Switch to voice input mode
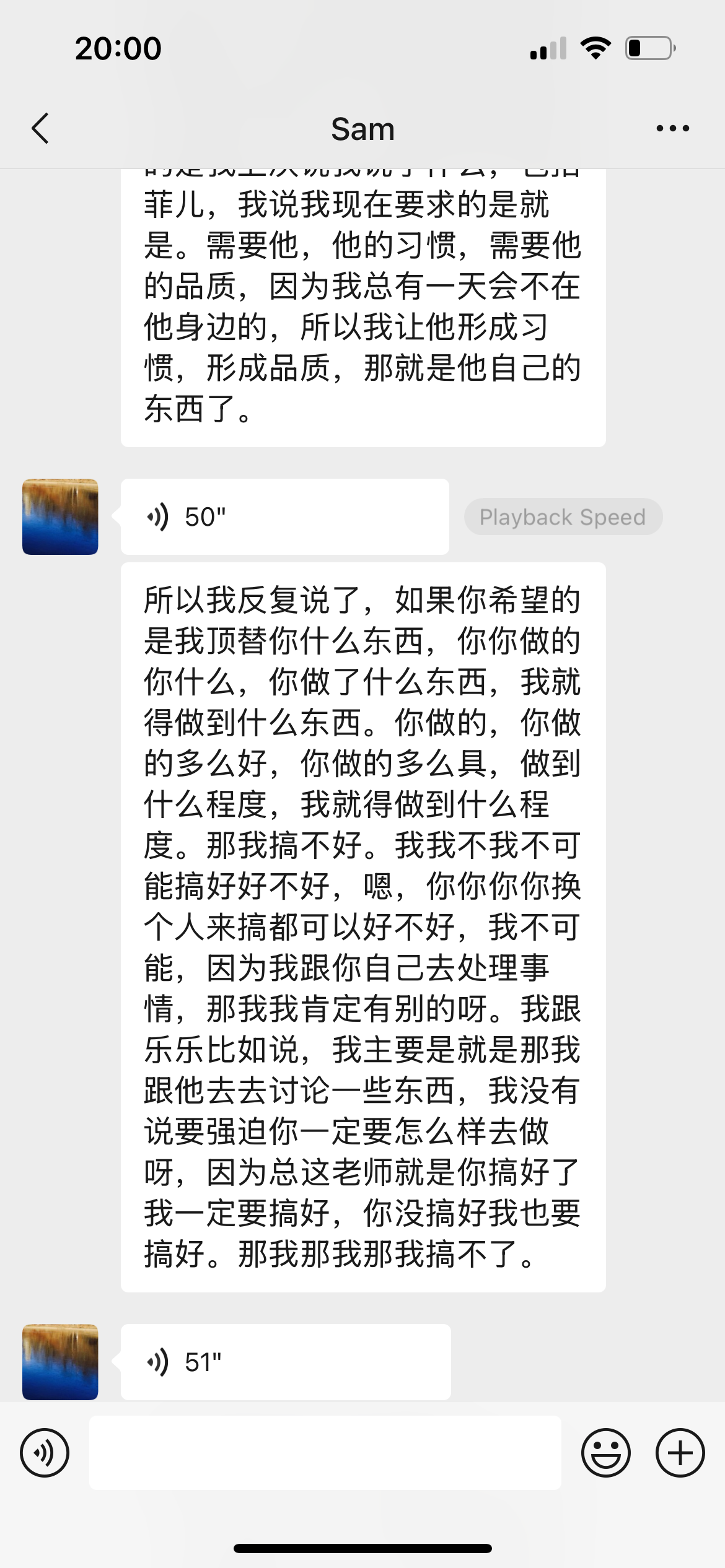The image size is (725, 1568). coord(45,1453)
